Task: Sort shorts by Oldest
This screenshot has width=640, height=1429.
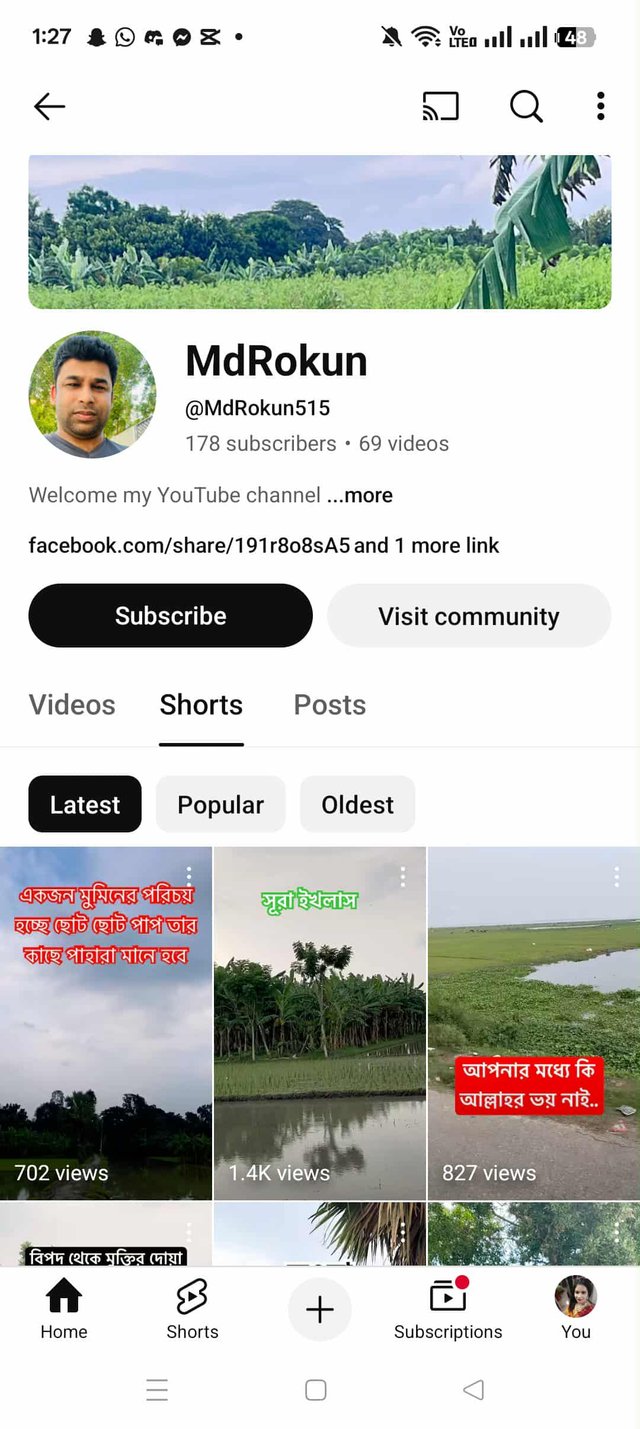Action: (357, 805)
